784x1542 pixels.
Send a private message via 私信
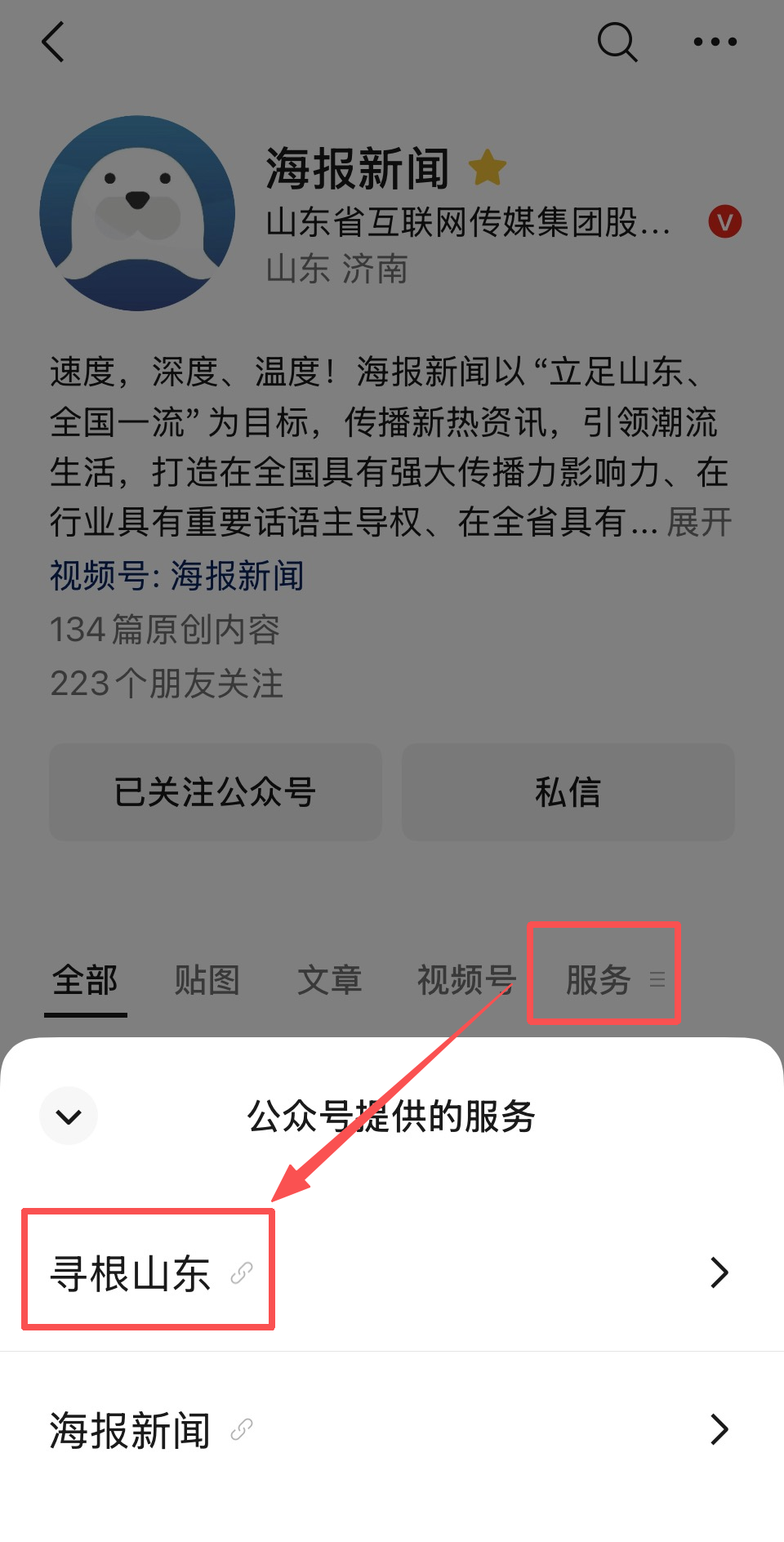(568, 792)
